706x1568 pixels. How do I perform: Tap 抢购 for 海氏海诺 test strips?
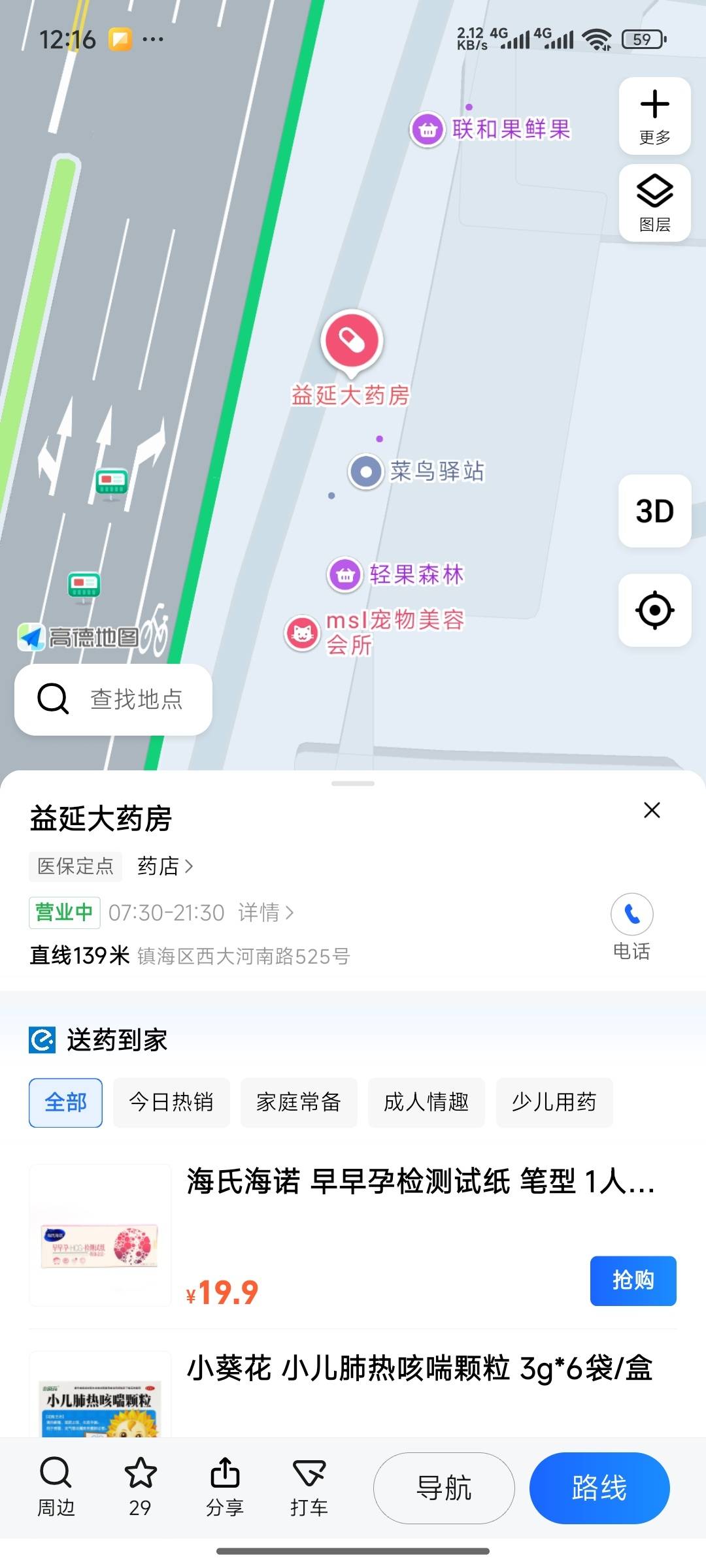pyautogui.click(x=633, y=1281)
